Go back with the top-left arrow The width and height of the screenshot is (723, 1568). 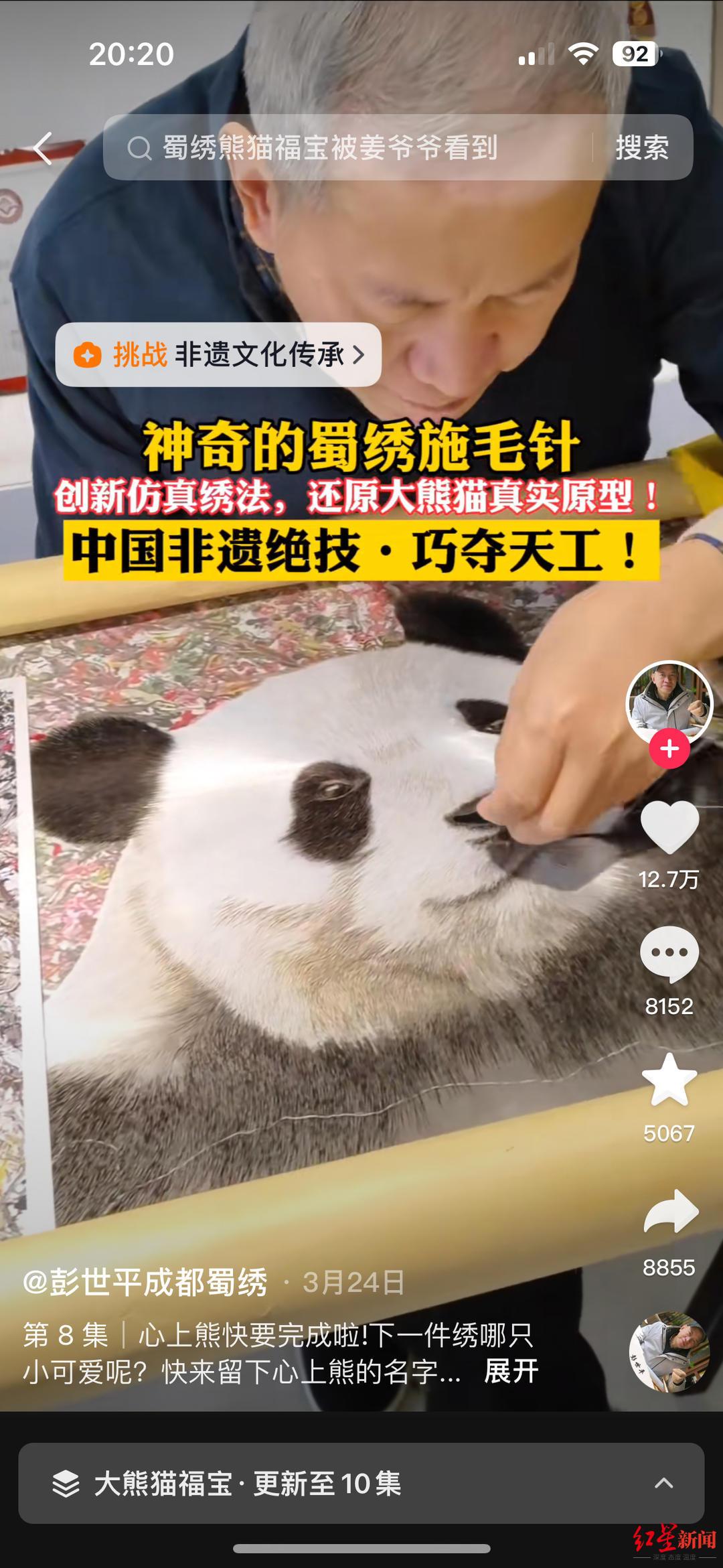point(44,148)
